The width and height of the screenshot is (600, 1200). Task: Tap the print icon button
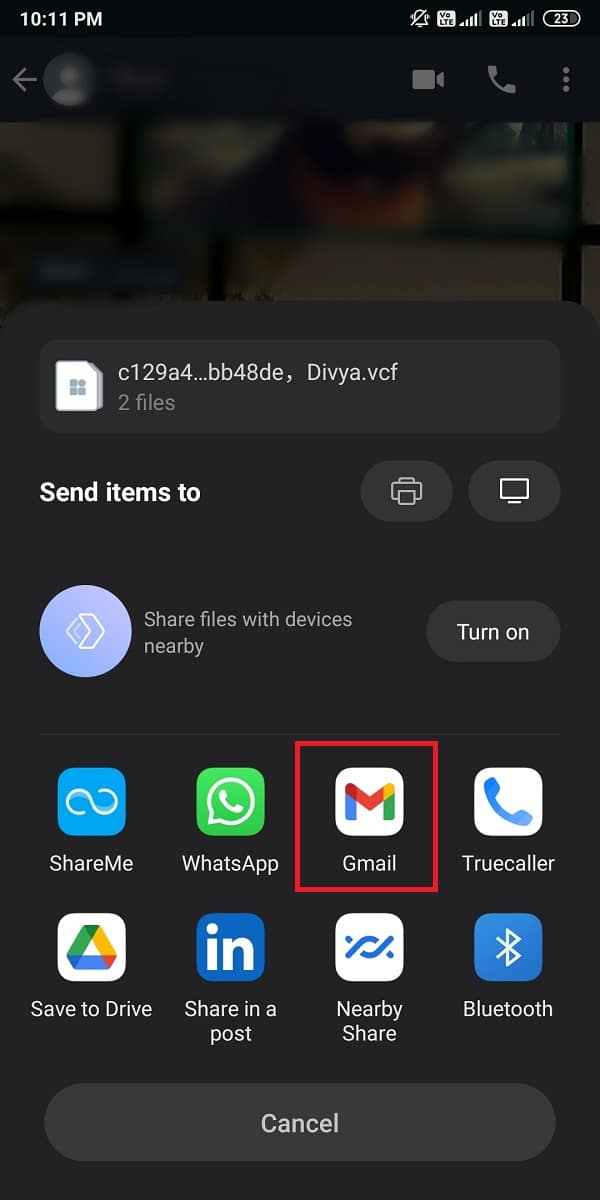point(406,491)
